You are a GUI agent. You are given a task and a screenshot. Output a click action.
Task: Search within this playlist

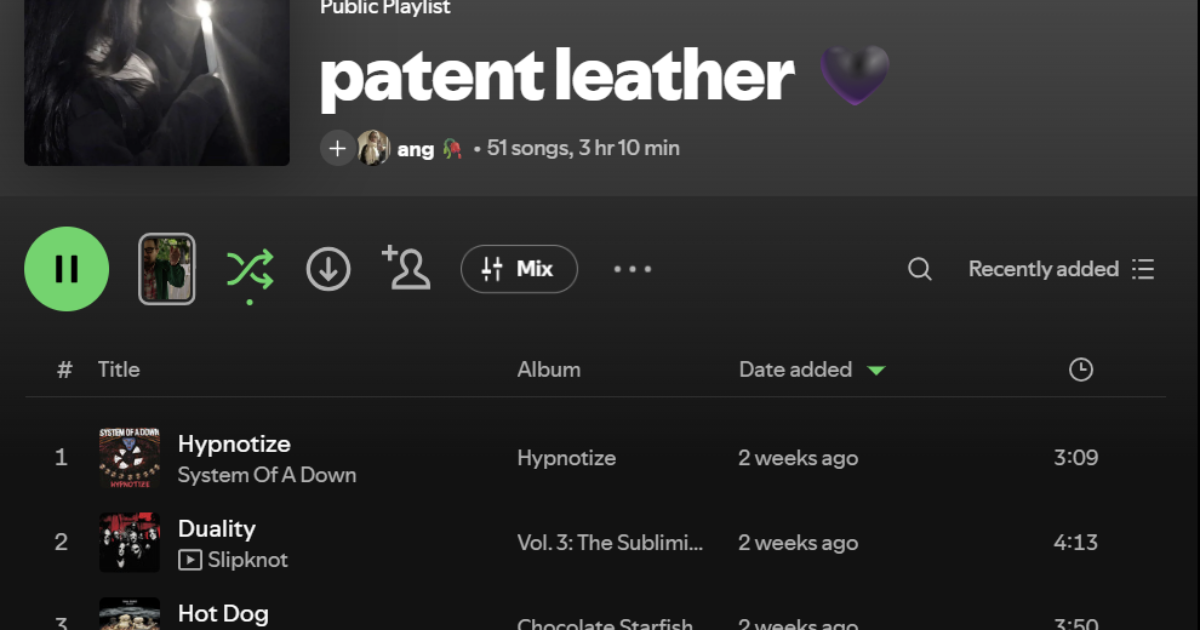click(x=919, y=269)
